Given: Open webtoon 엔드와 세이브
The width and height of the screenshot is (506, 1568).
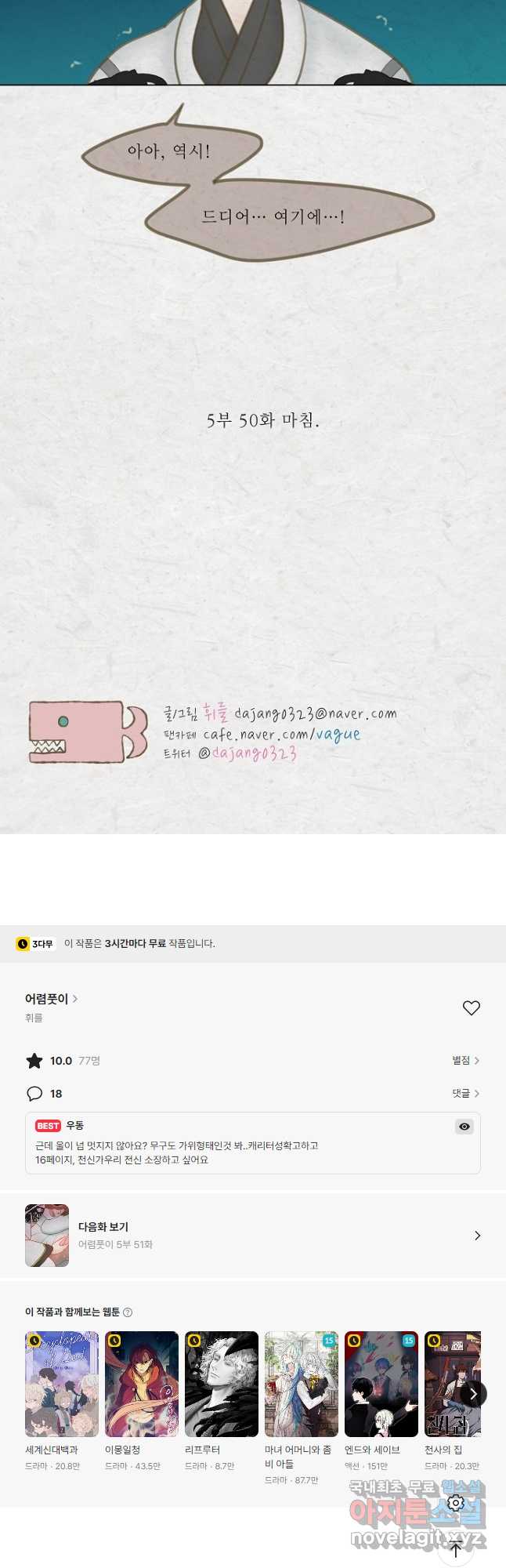Looking at the screenshot, I should click(x=381, y=1385).
